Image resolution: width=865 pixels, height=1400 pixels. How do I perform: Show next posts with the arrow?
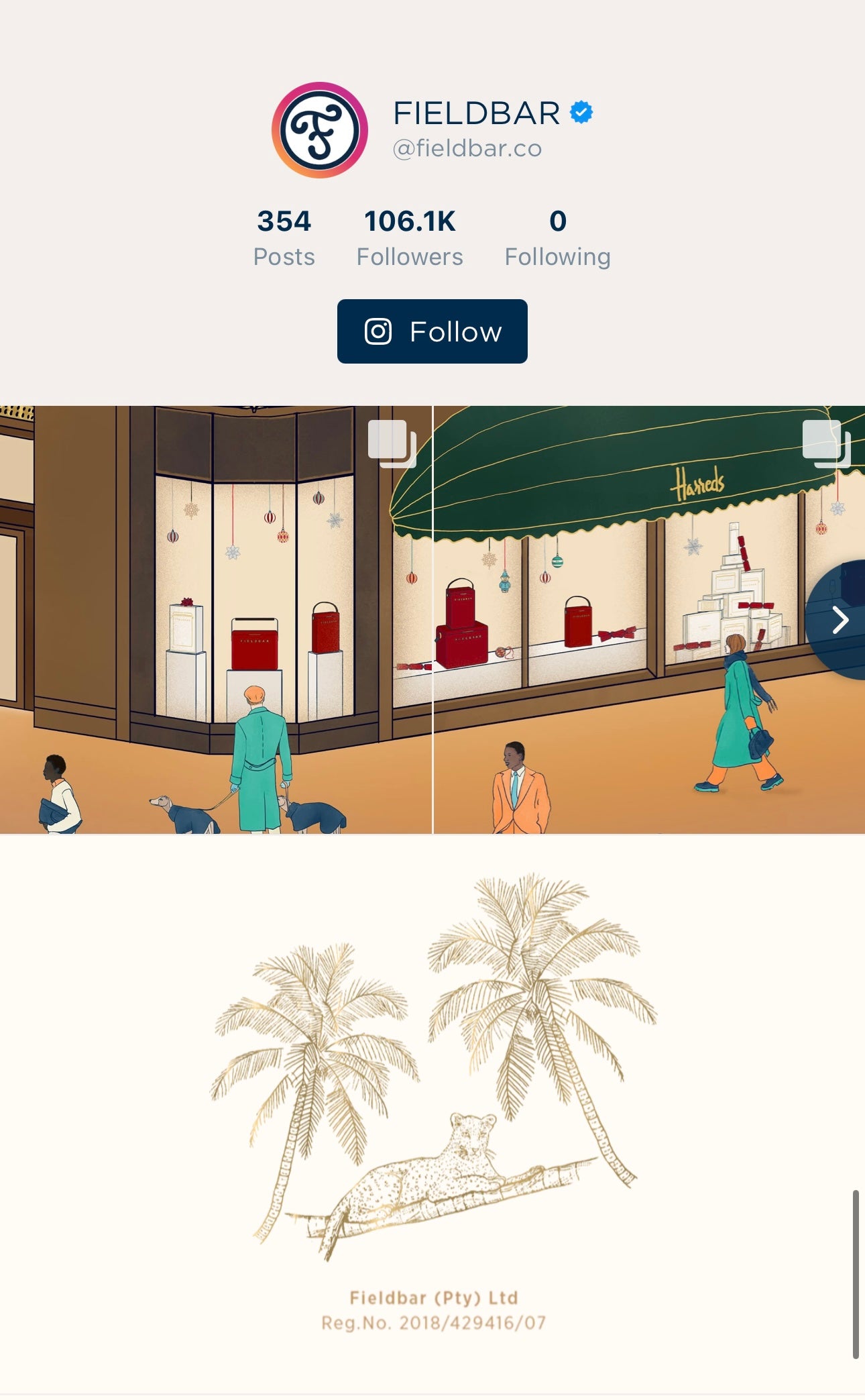[840, 619]
